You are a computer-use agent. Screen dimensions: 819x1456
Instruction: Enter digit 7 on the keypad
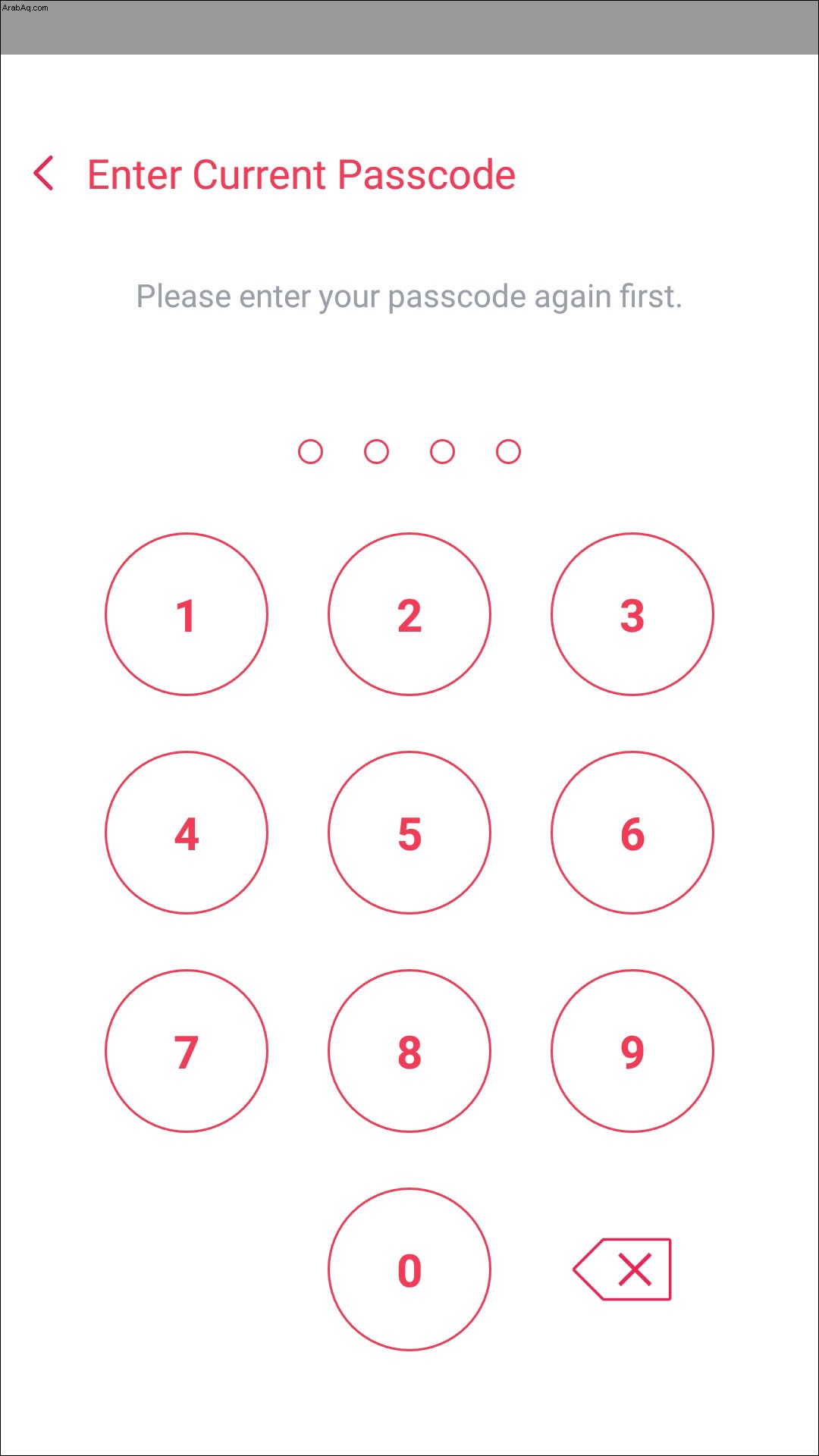(187, 1051)
